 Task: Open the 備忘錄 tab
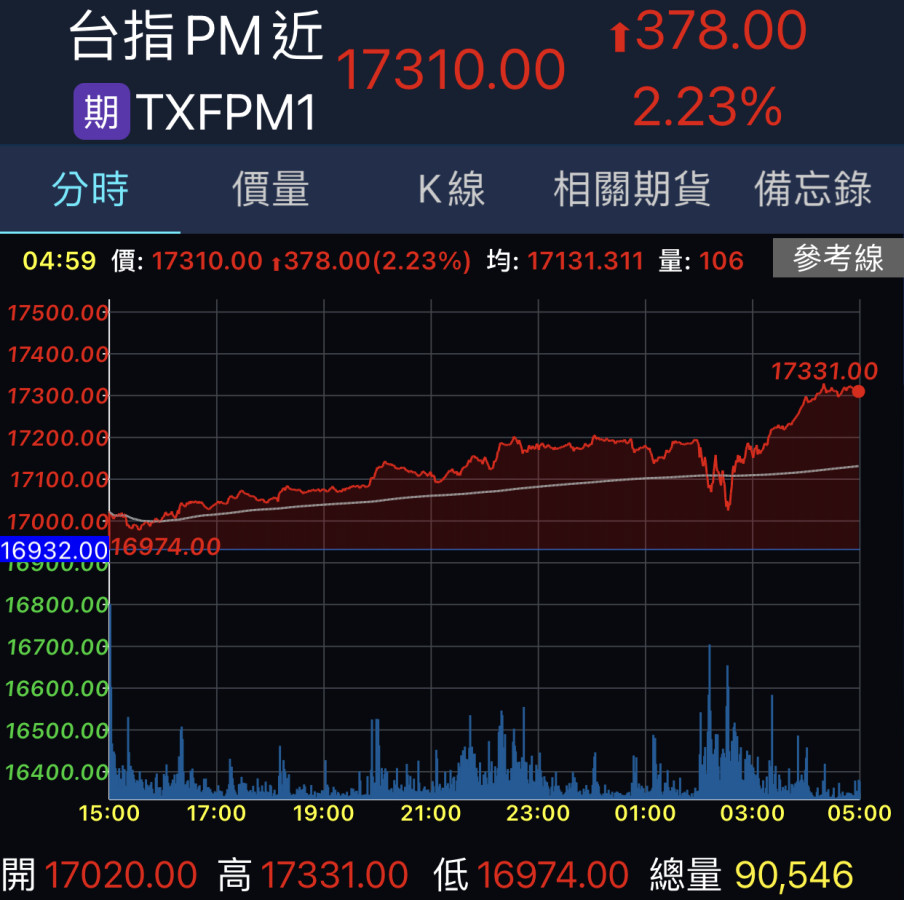point(813,189)
